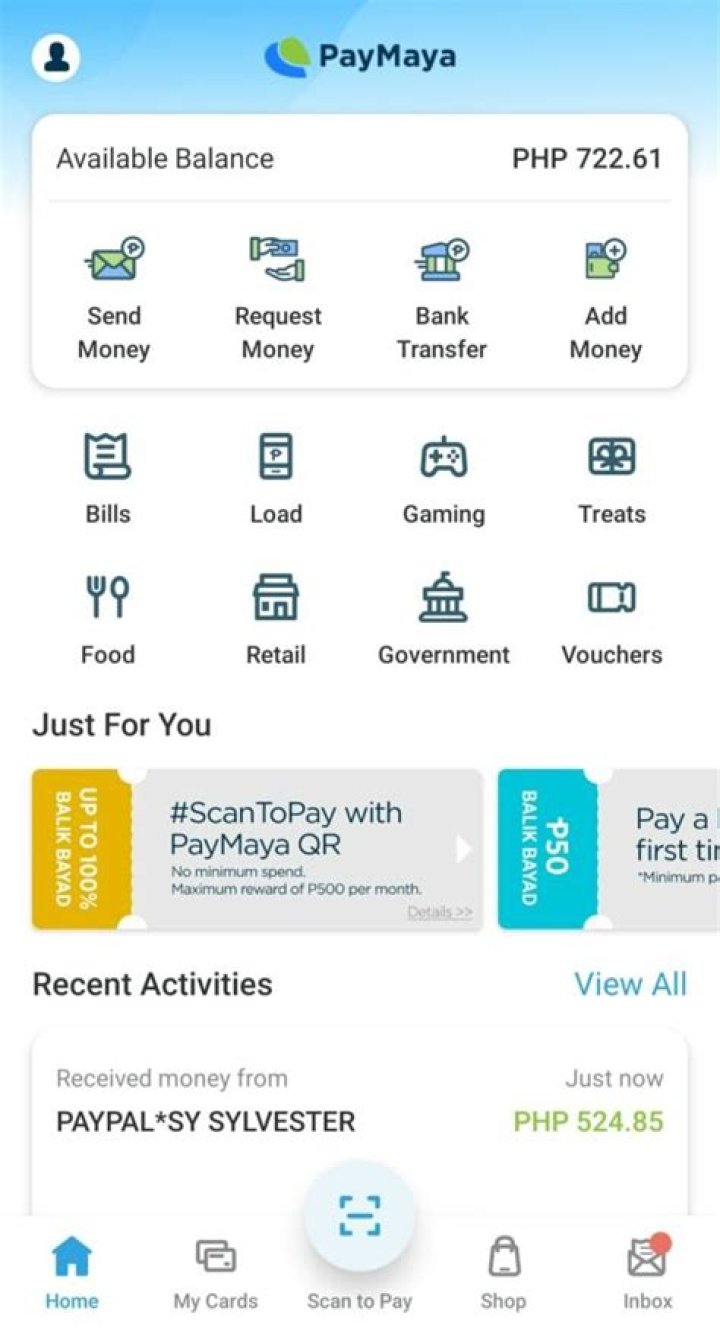The width and height of the screenshot is (720, 1328).
Task: Open Treats
Action: (x=611, y=478)
